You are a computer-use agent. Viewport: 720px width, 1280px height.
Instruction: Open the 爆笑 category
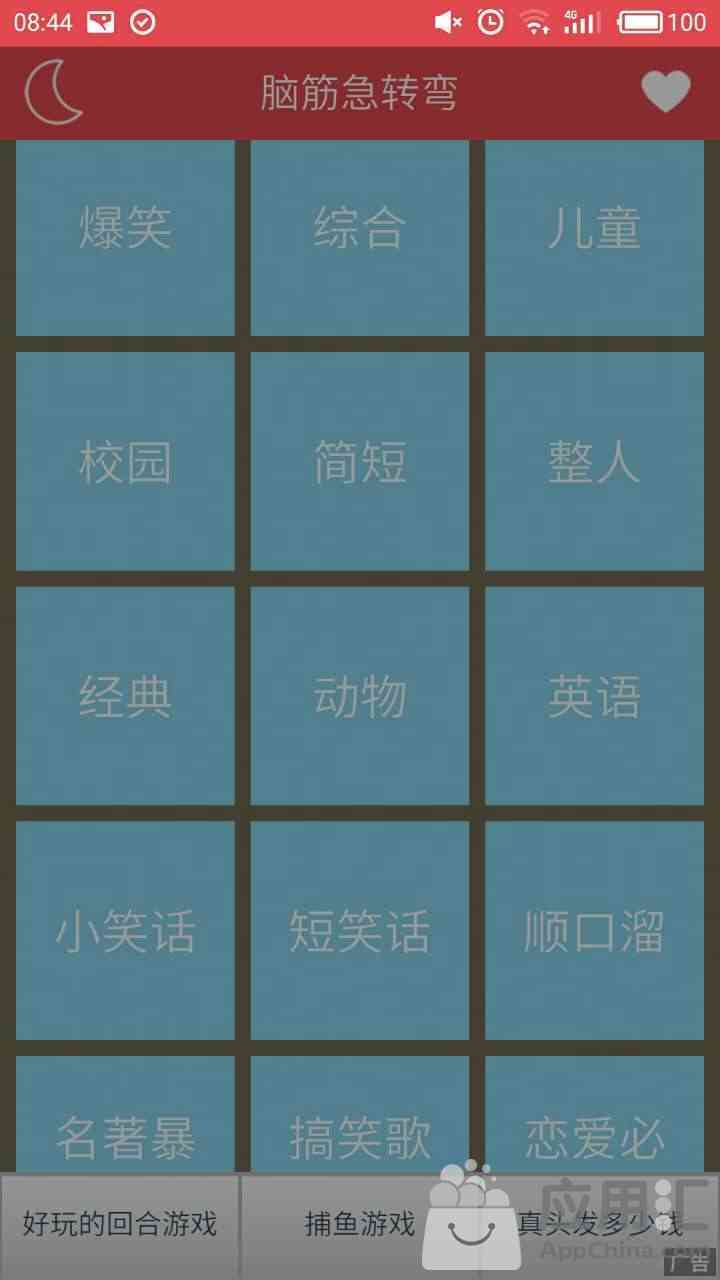click(x=125, y=238)
